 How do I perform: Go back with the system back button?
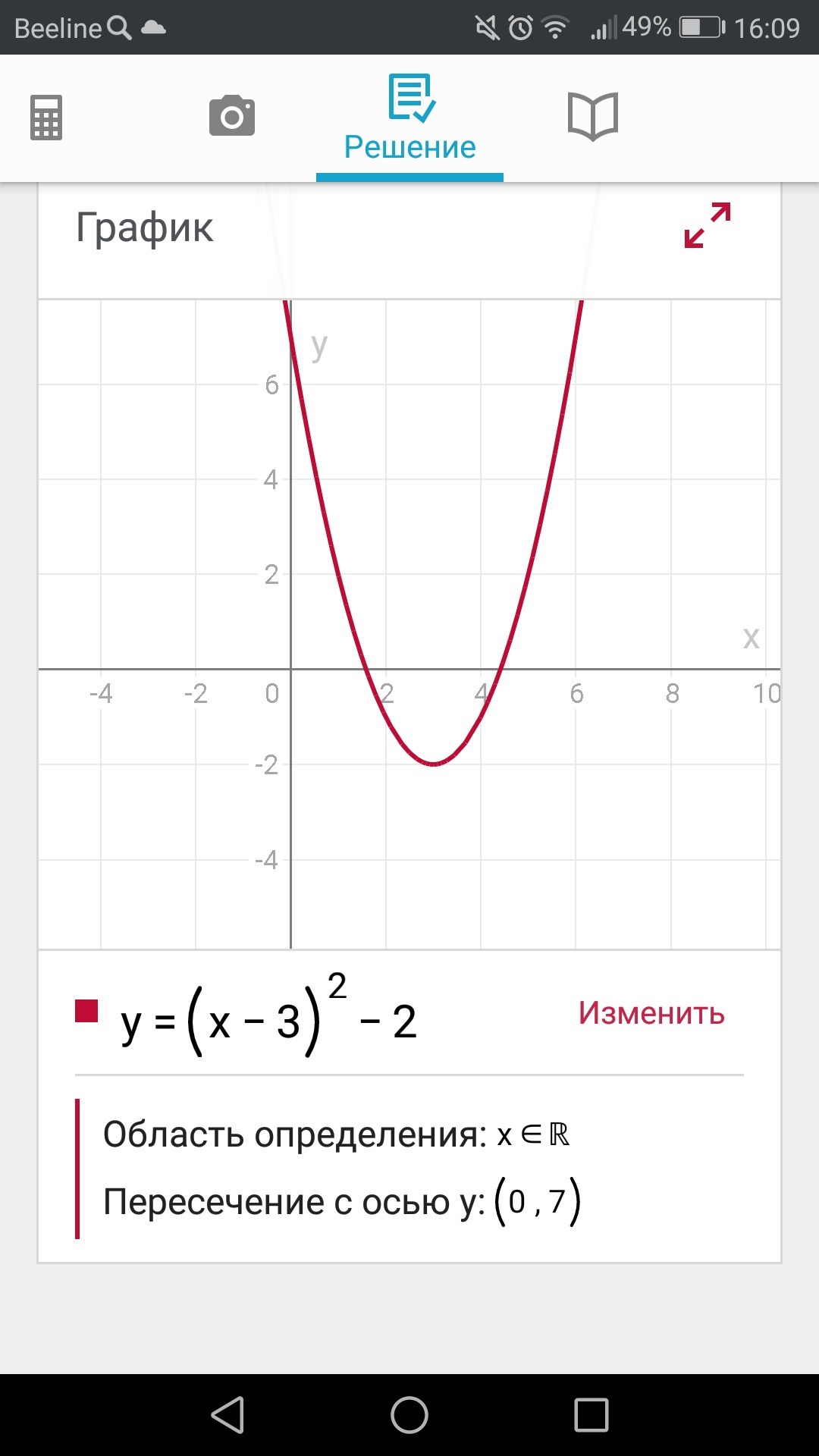point(227,1415)
